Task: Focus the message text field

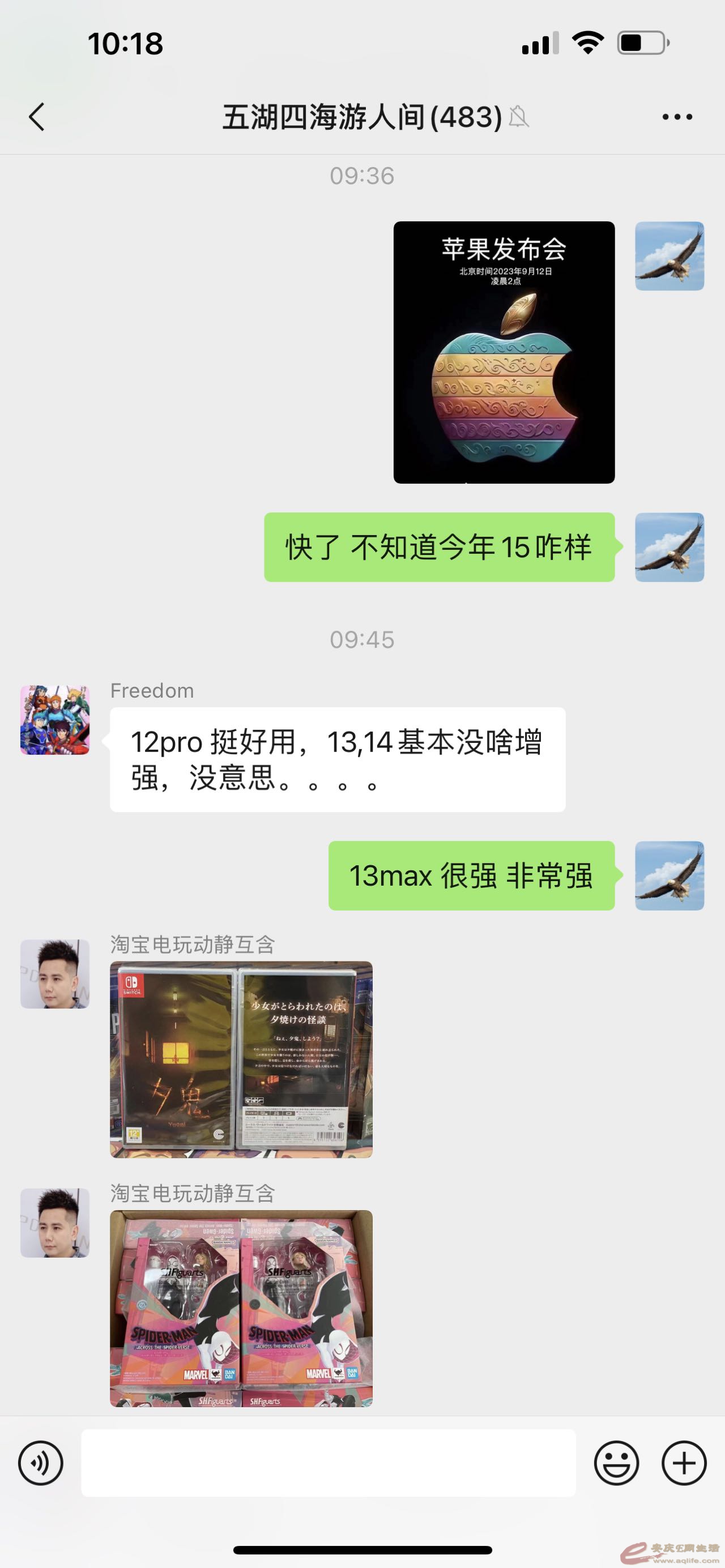Action: pyautogui.click(x=328, y=1463)
